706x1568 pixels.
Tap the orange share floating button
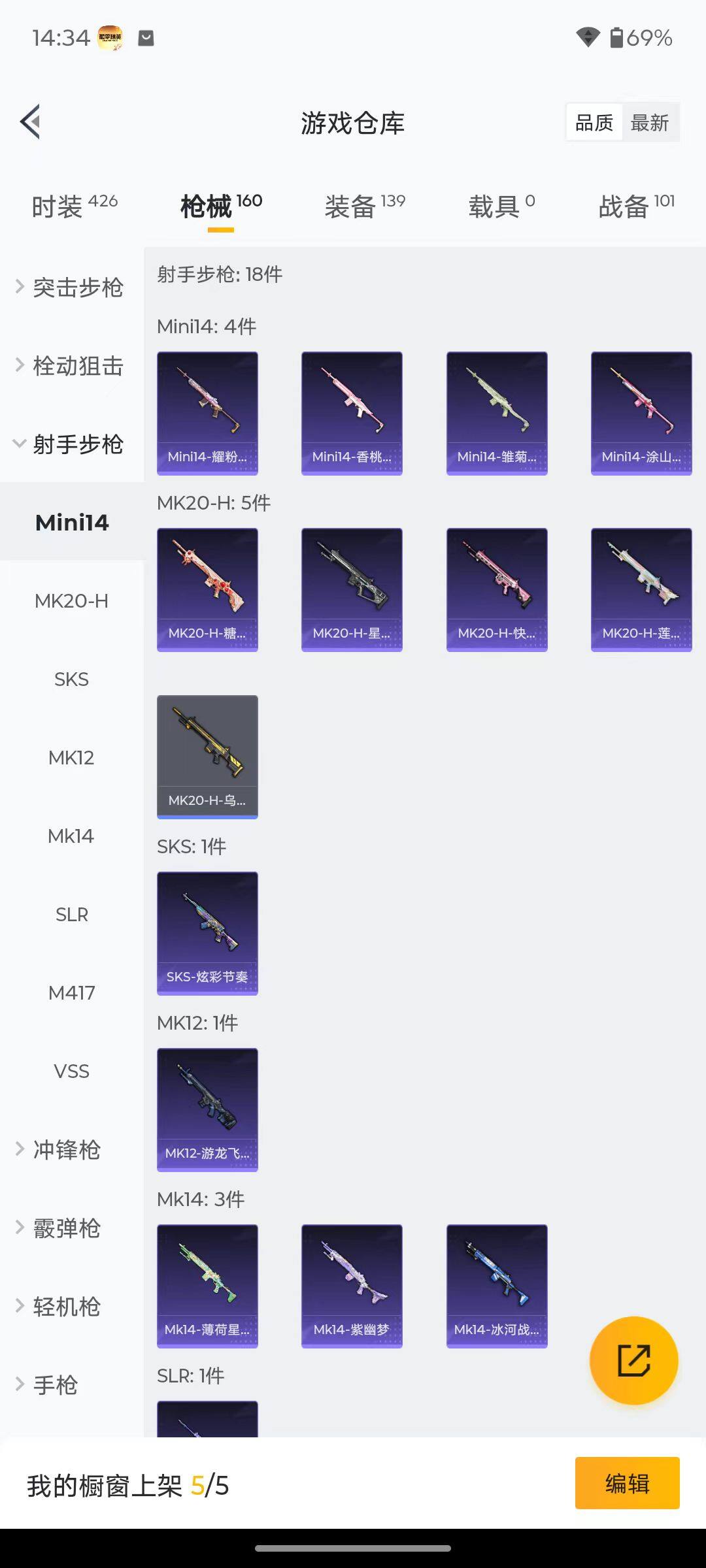point(633,1361)
